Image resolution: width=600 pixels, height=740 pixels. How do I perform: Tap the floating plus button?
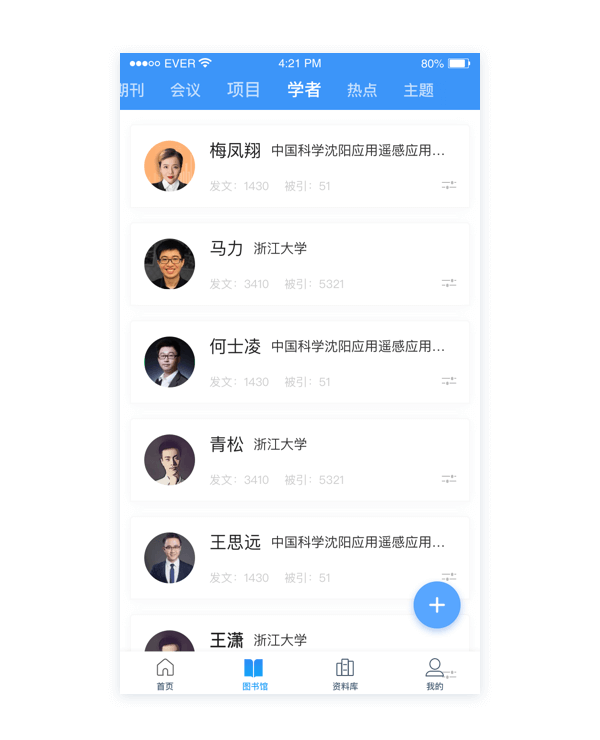pyautogui.click(x=437, y=605)
